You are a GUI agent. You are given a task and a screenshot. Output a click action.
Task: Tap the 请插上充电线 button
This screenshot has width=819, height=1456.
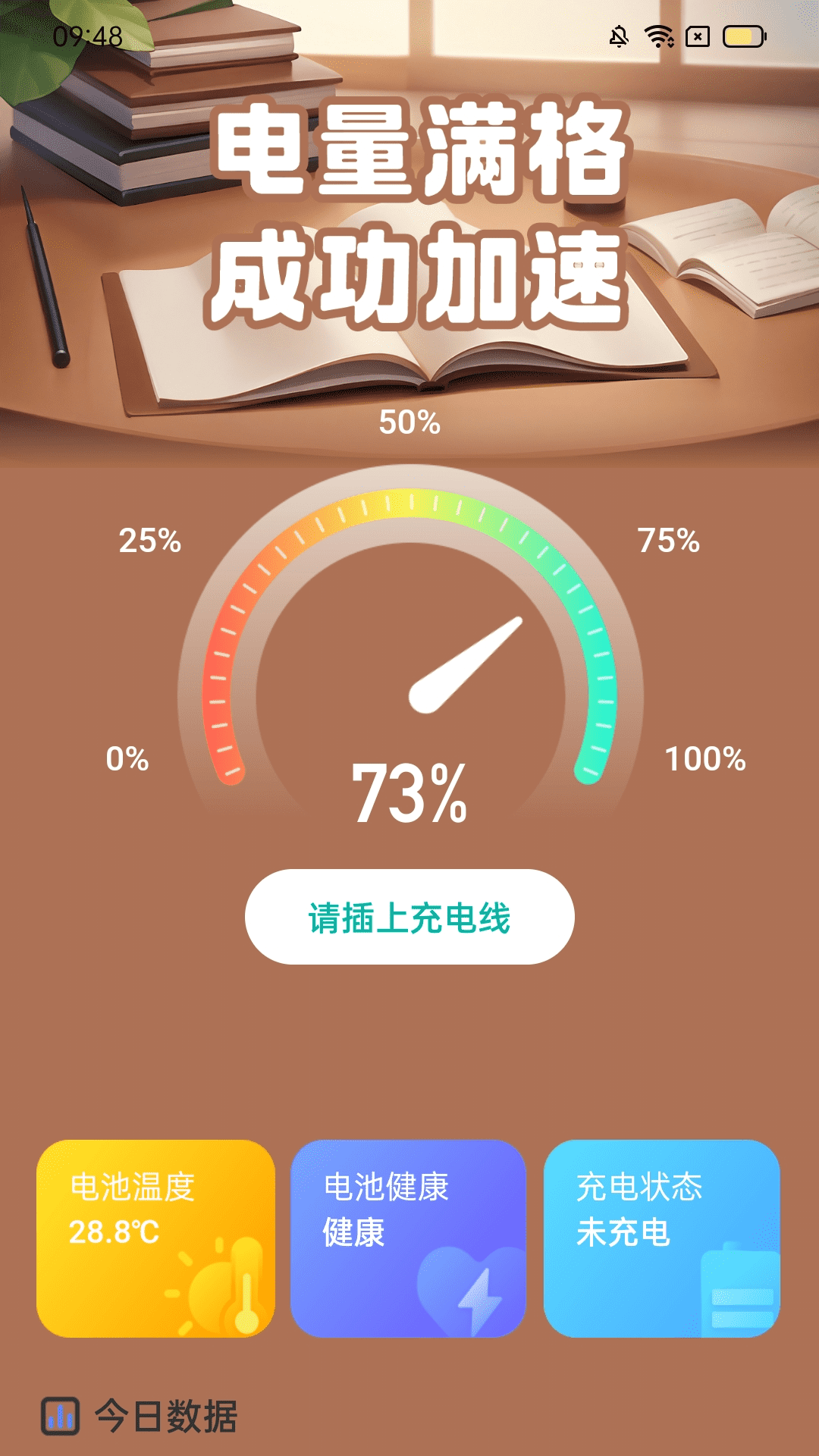pos(409,917)
